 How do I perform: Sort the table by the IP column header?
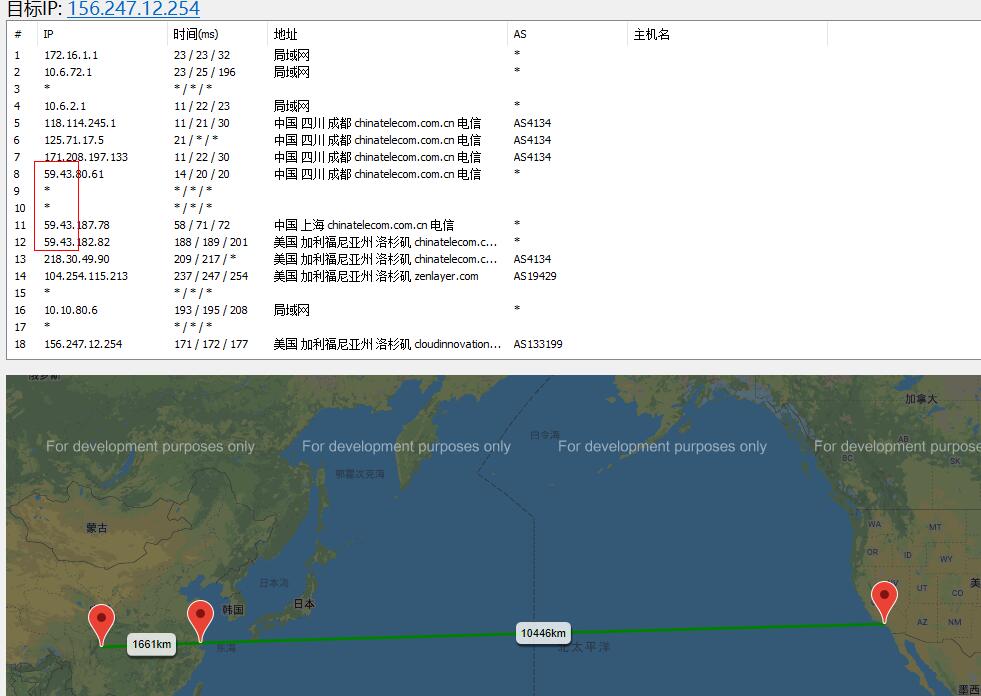pos(48,34)
